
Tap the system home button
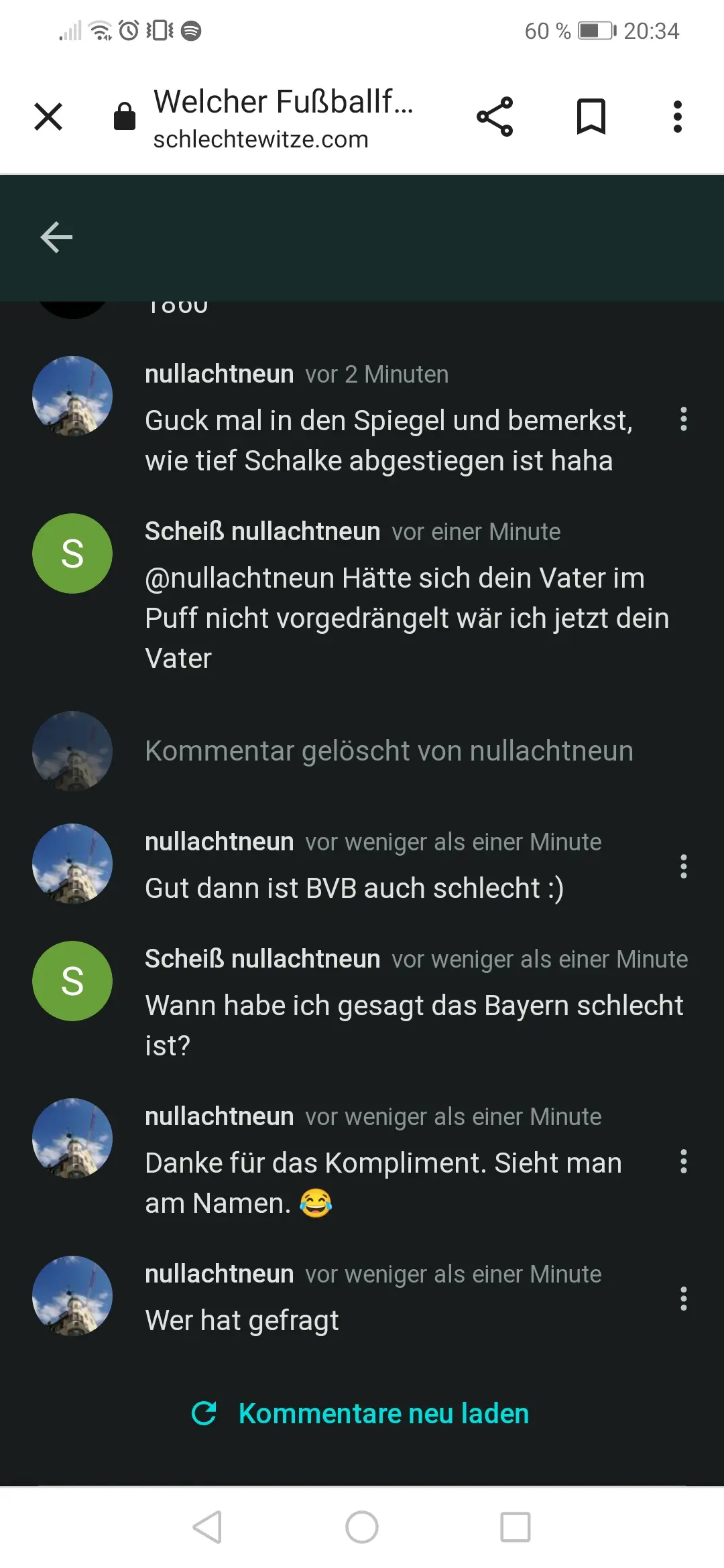coord(362,1527)
